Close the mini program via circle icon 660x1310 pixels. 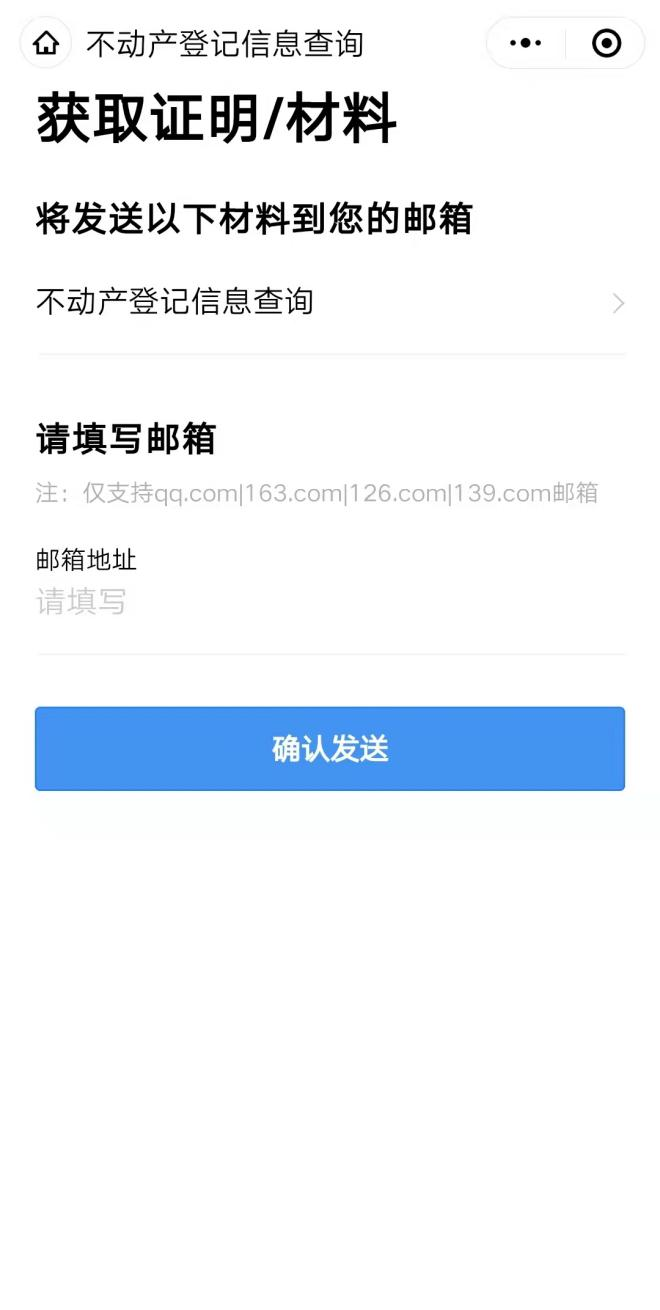tap(606, 43)
